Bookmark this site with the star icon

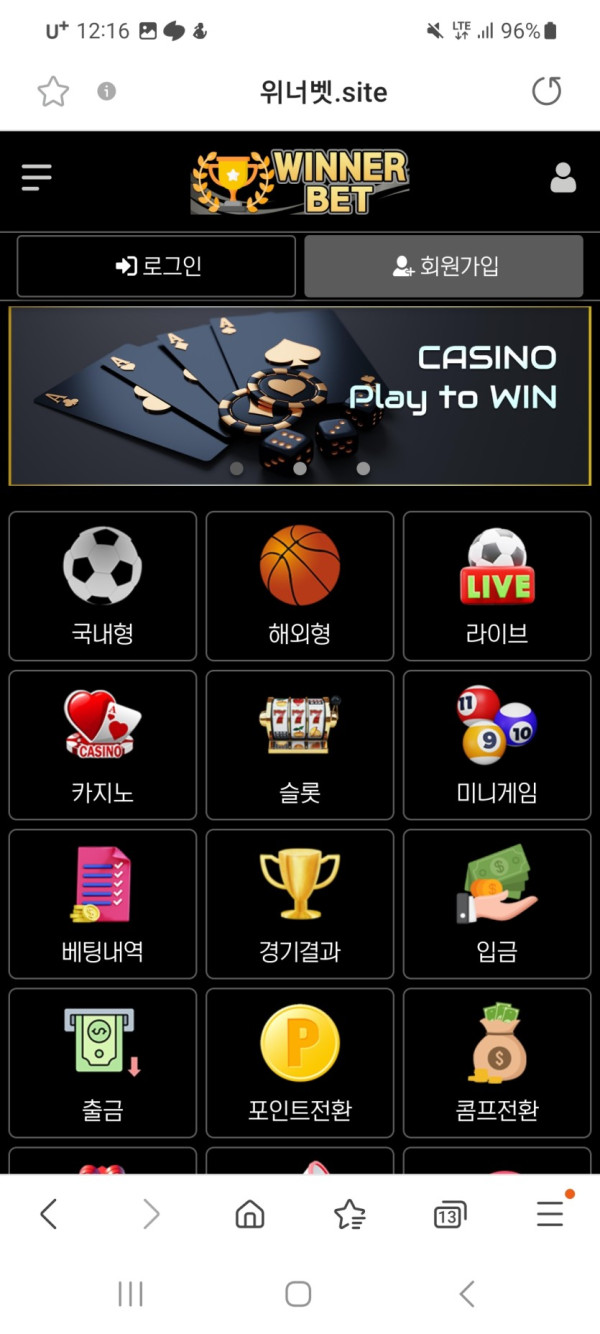(x=53, y=92)
